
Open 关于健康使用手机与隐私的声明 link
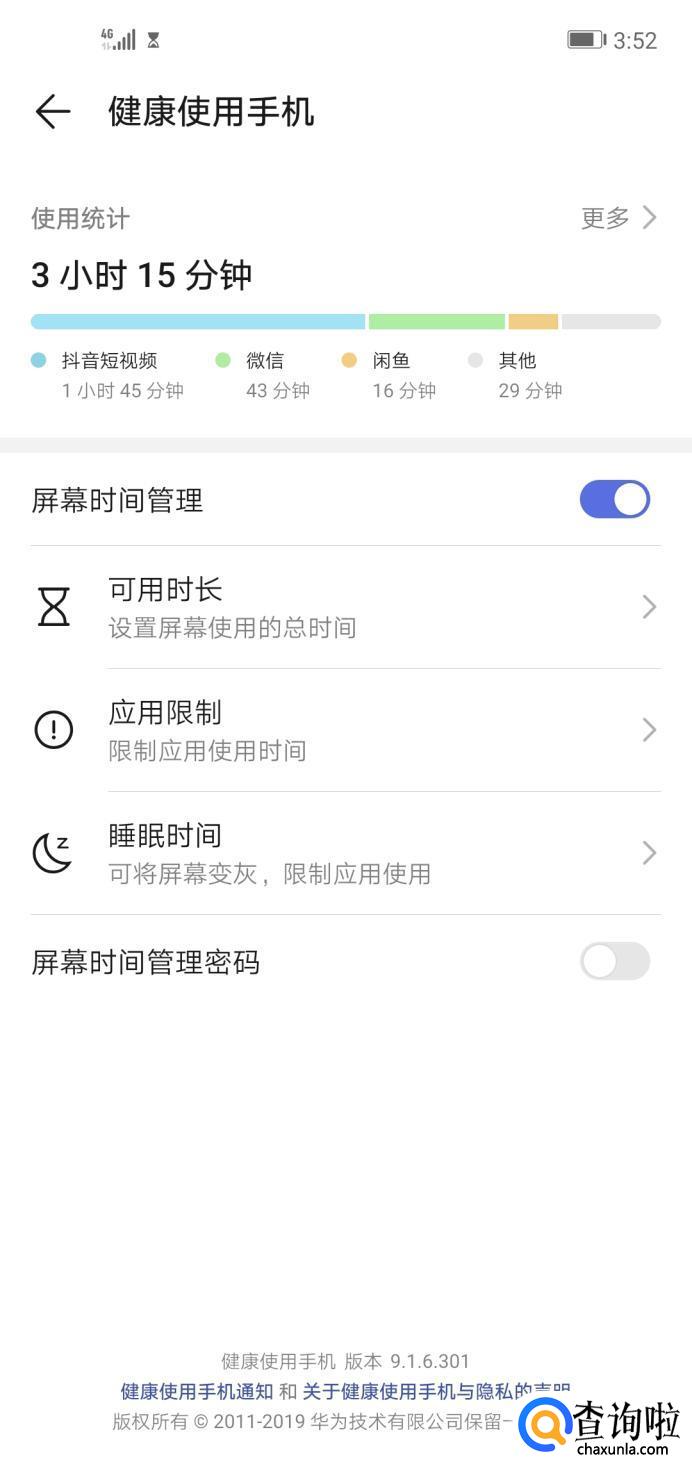[420, 1391]
